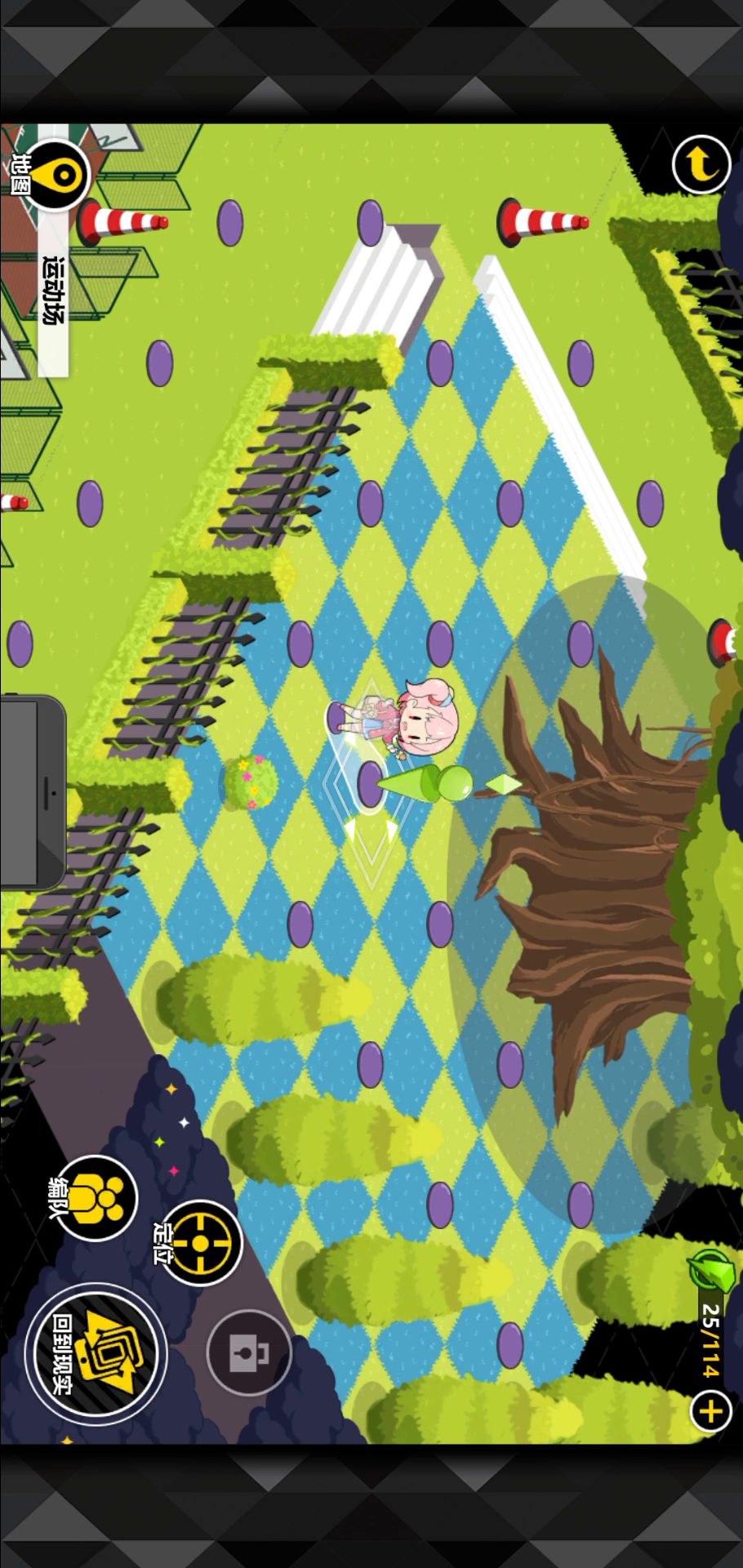743x1568 pixels.
Task: Tap the yellow back arrow button
Action: pyautogui.click(x=701, y=164)
